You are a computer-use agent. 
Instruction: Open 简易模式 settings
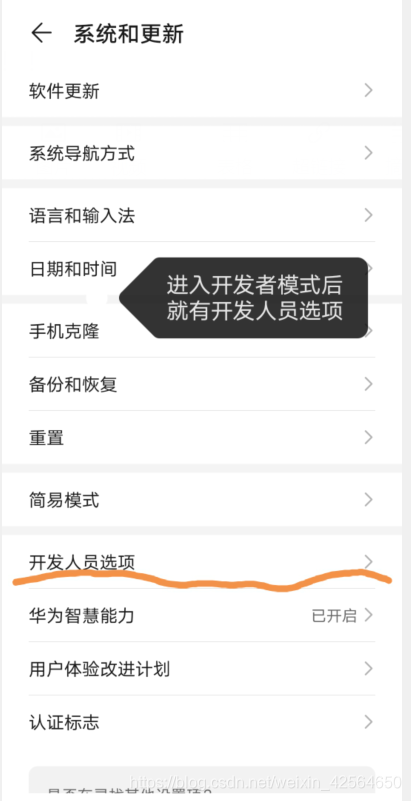point(202,500)
